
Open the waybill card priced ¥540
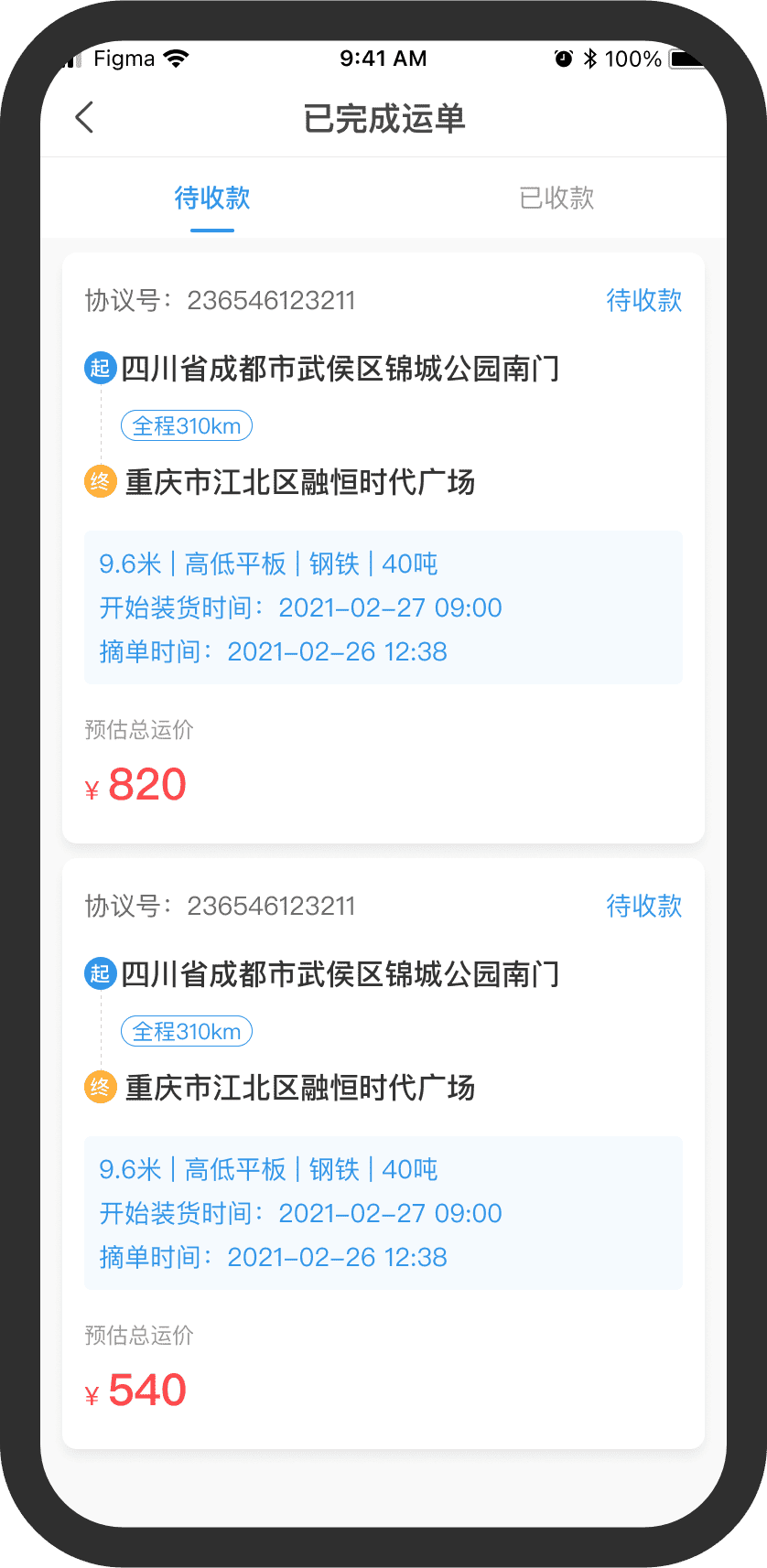point(383,1153)
